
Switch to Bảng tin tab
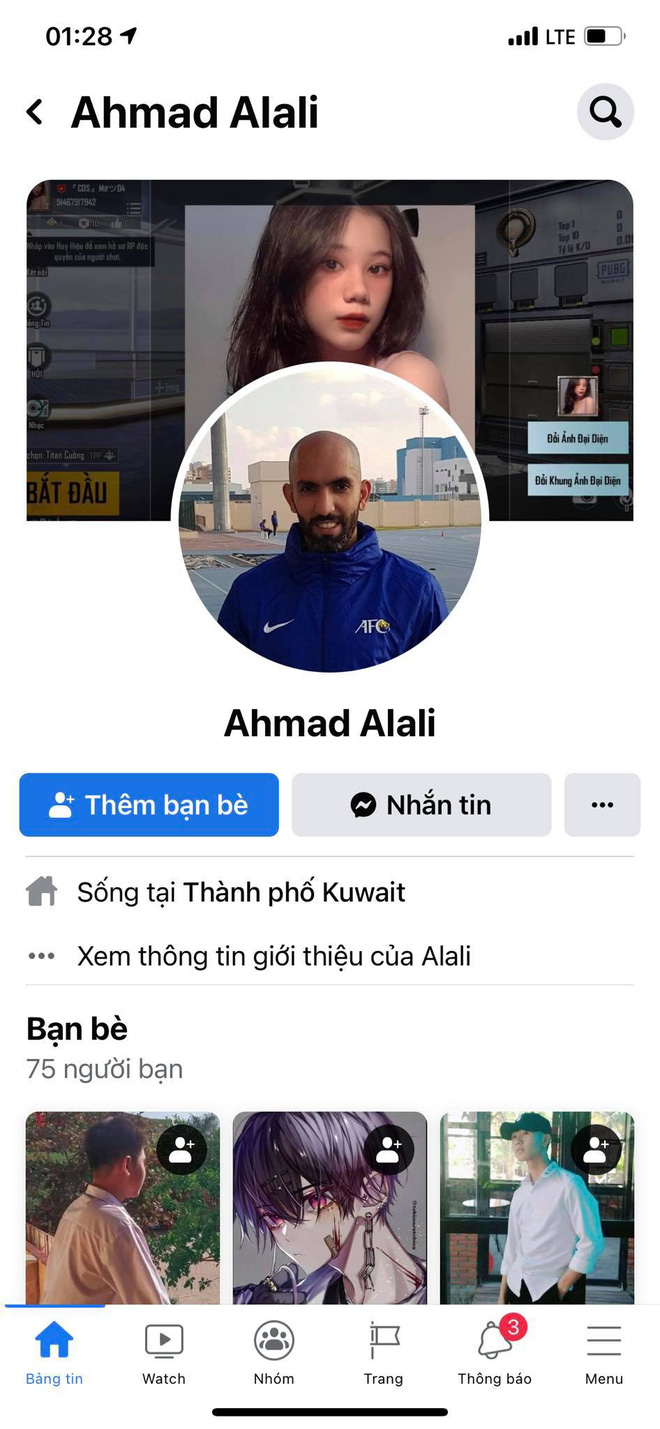(54, 1354)
